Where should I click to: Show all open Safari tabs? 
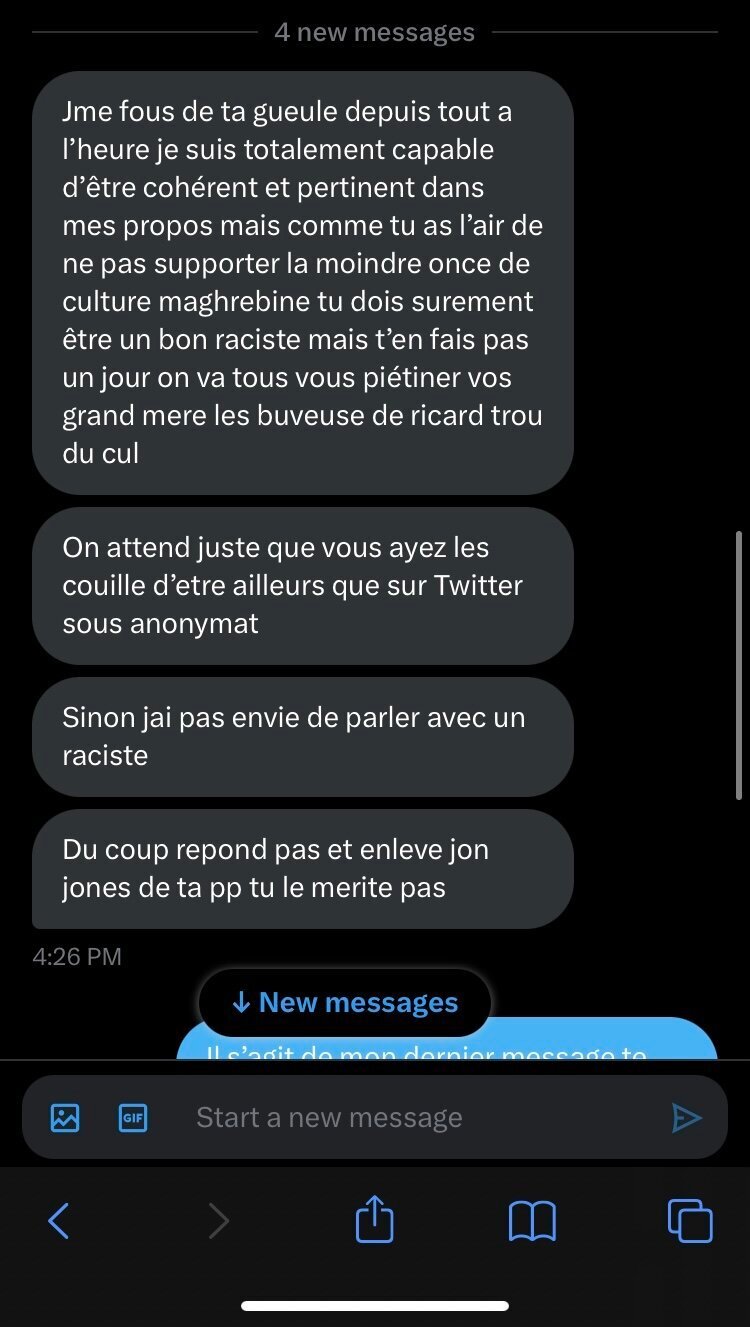point(690,1221)
